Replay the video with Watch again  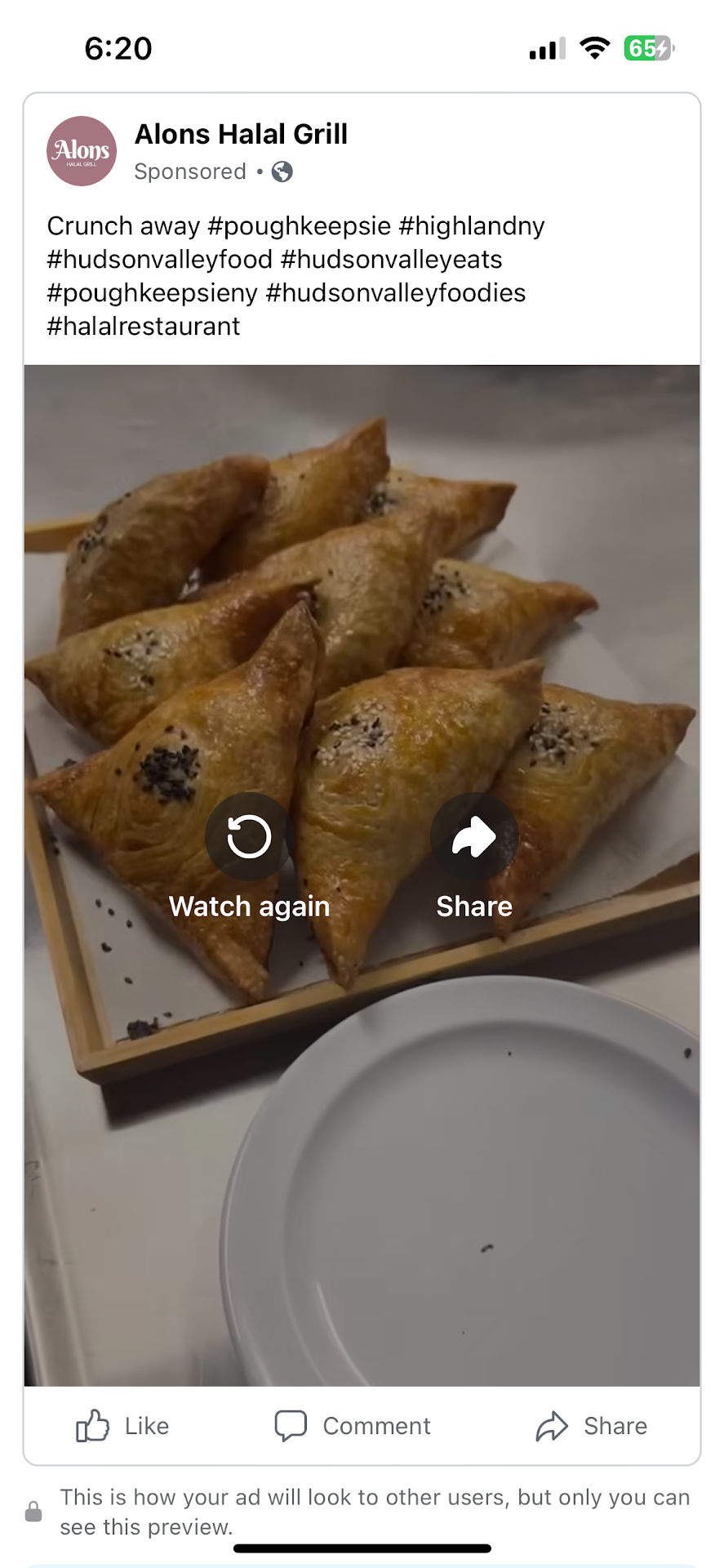click(x=249, y=837)
